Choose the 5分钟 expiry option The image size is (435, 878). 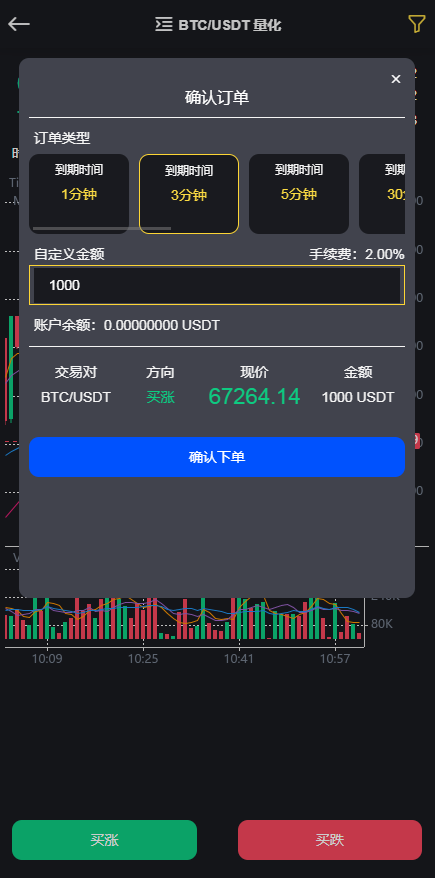299,194
